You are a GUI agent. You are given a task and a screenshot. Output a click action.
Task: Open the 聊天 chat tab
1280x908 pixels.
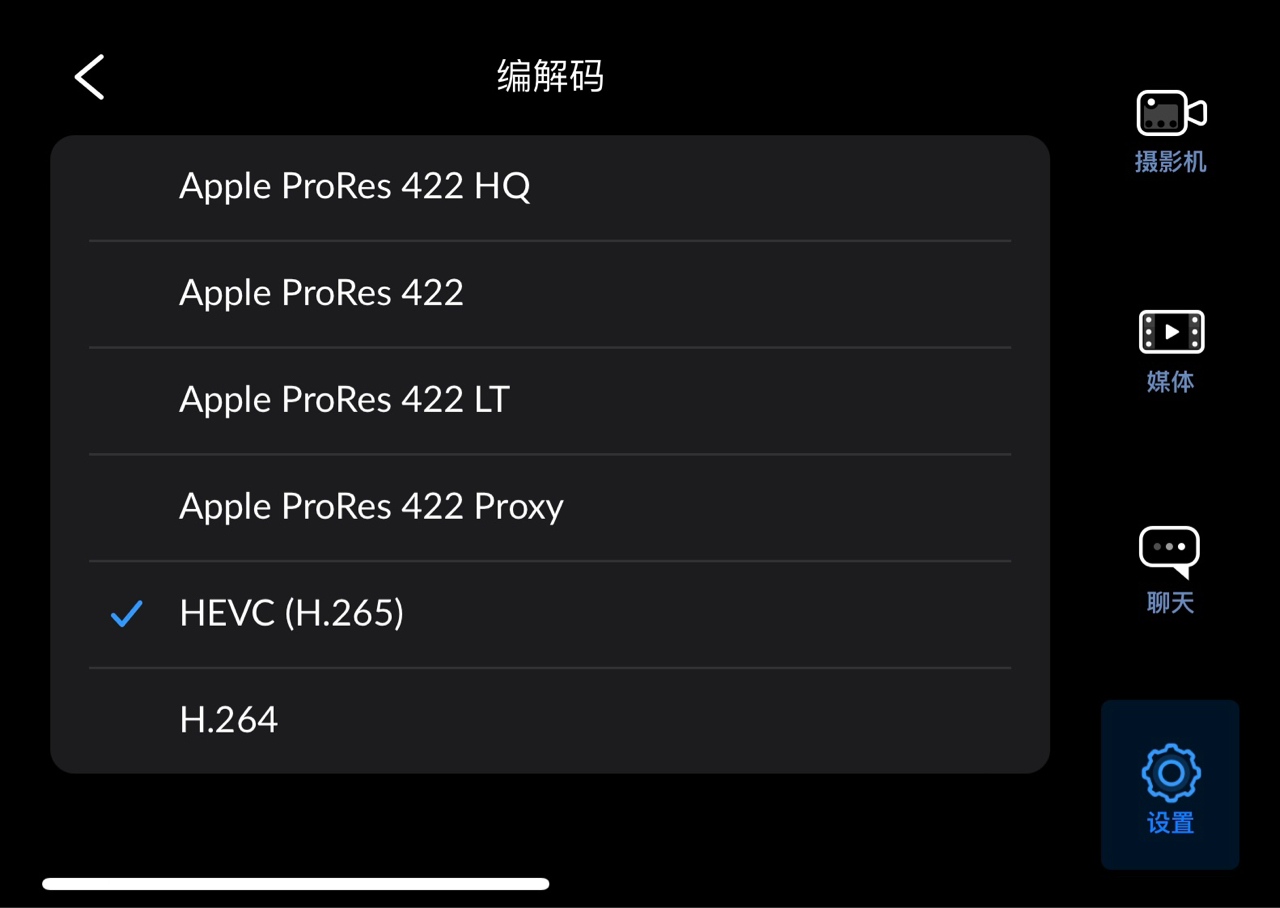tap(1170, 570)
